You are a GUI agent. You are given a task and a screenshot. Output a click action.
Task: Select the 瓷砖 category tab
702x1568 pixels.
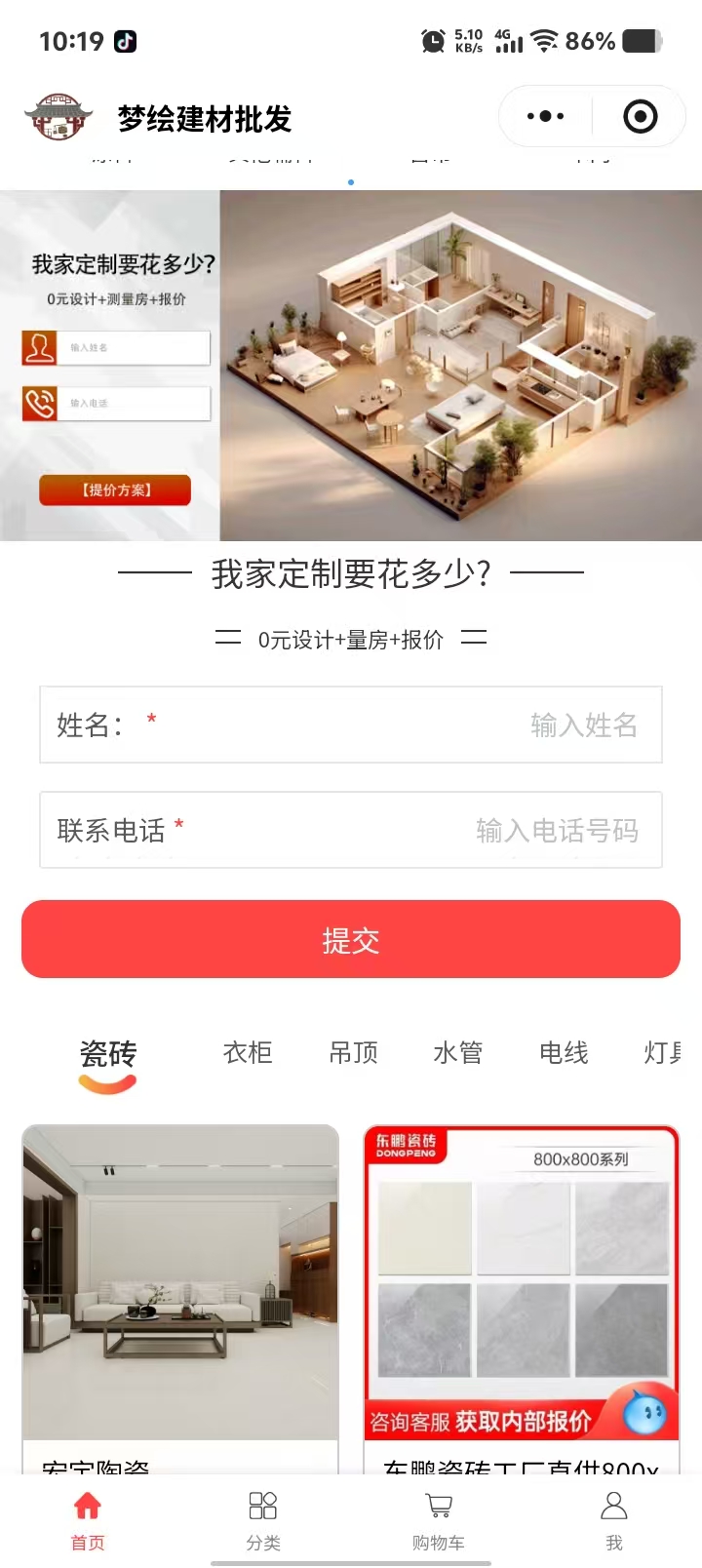107,1054
